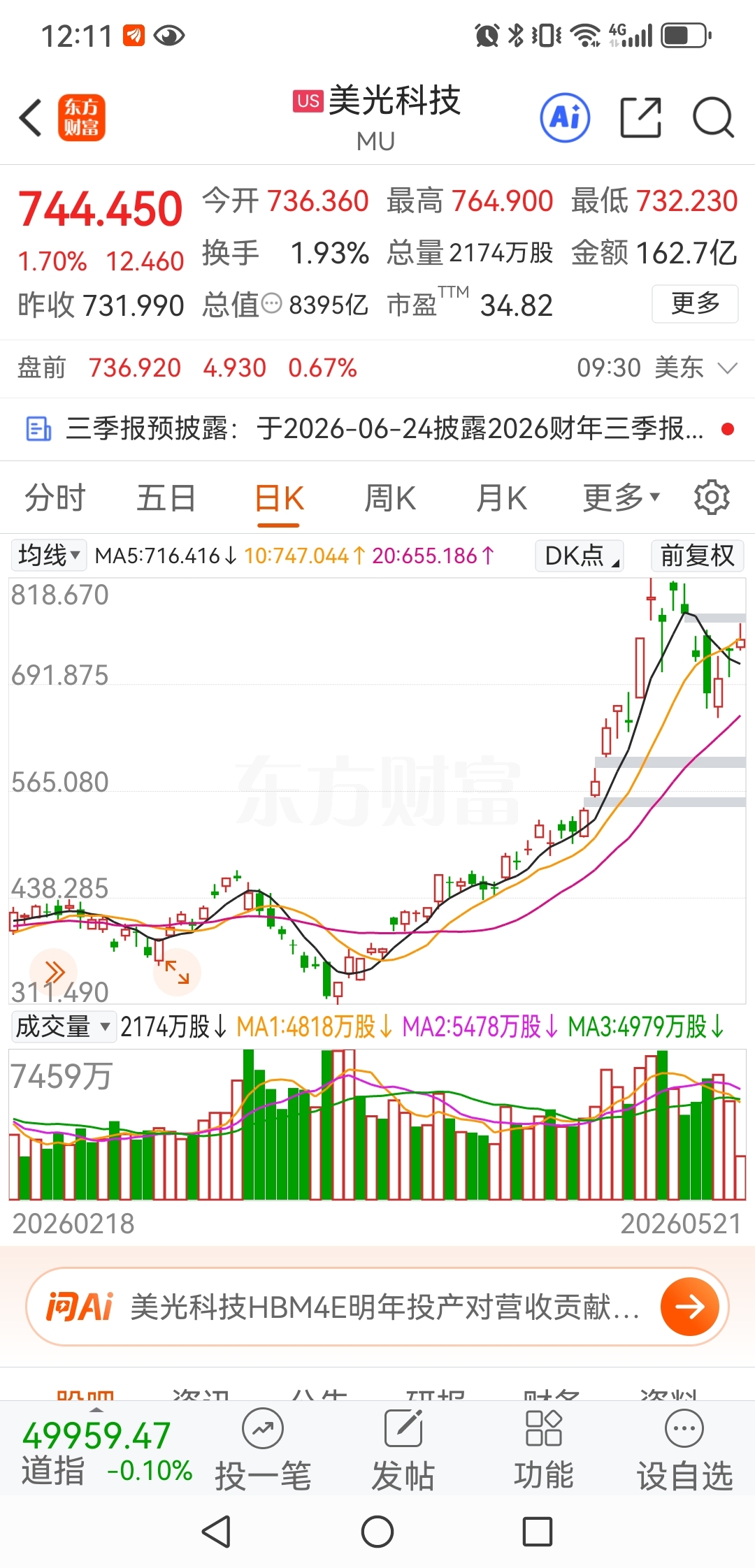
Task: Expand the 盘前 pre-market row chevron
Action: pyautogui.click(x=728, y=368)
